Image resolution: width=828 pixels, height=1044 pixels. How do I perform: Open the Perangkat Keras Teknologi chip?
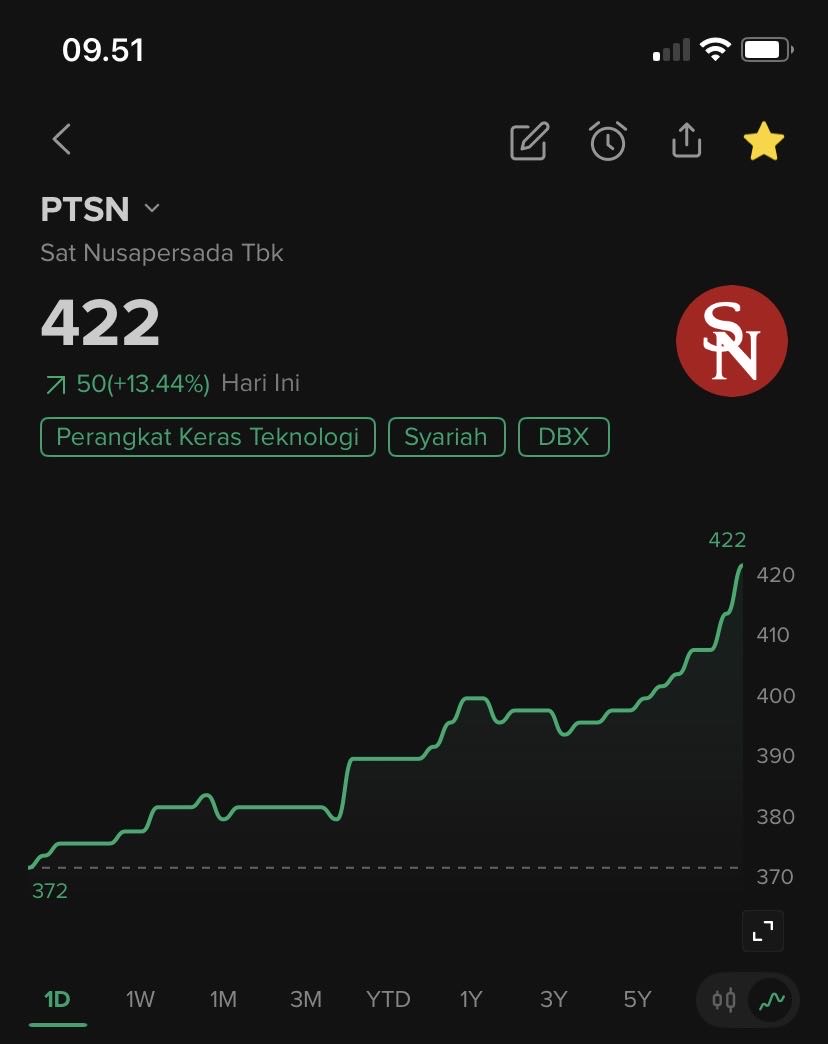[207, 437]
